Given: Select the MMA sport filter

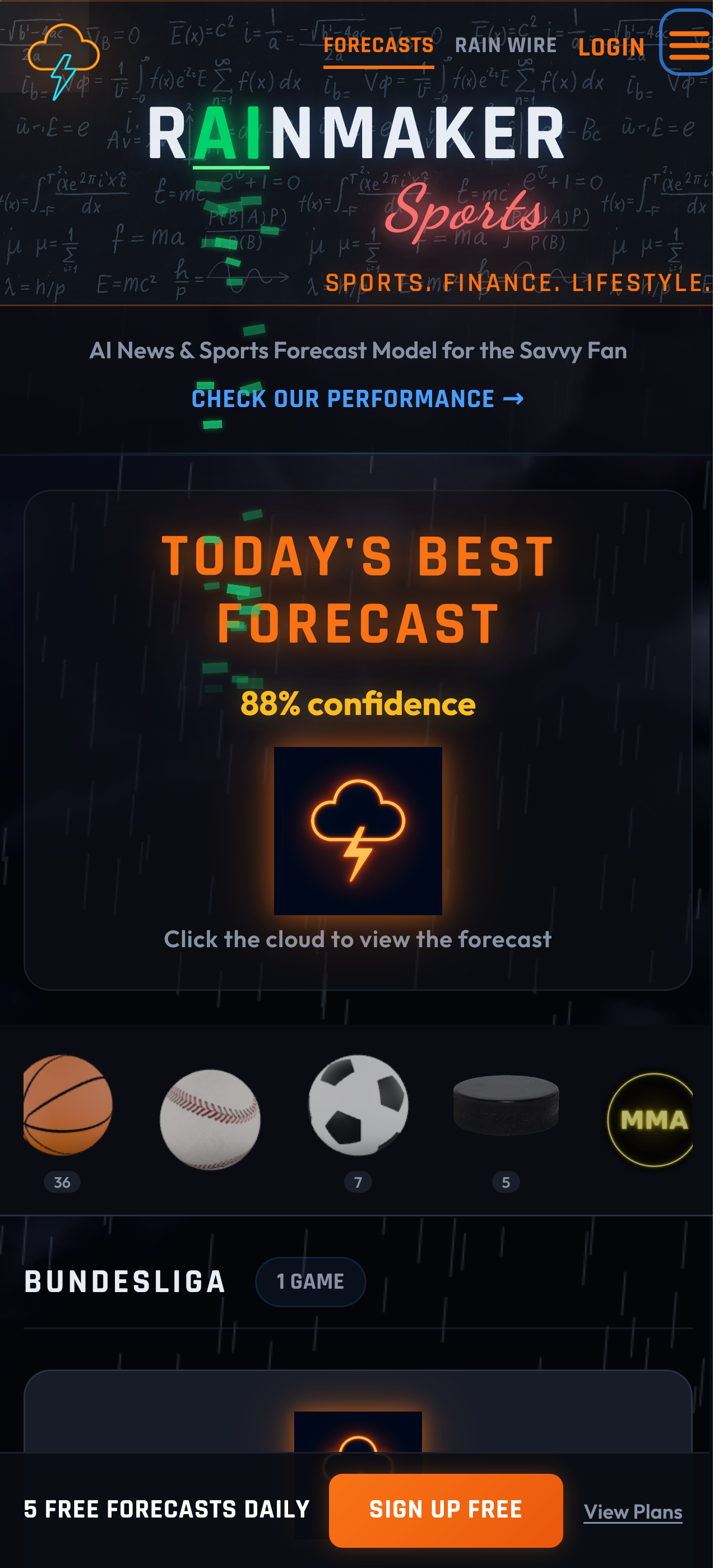Looking at the screenshot, I should (x=651, y=1119).
